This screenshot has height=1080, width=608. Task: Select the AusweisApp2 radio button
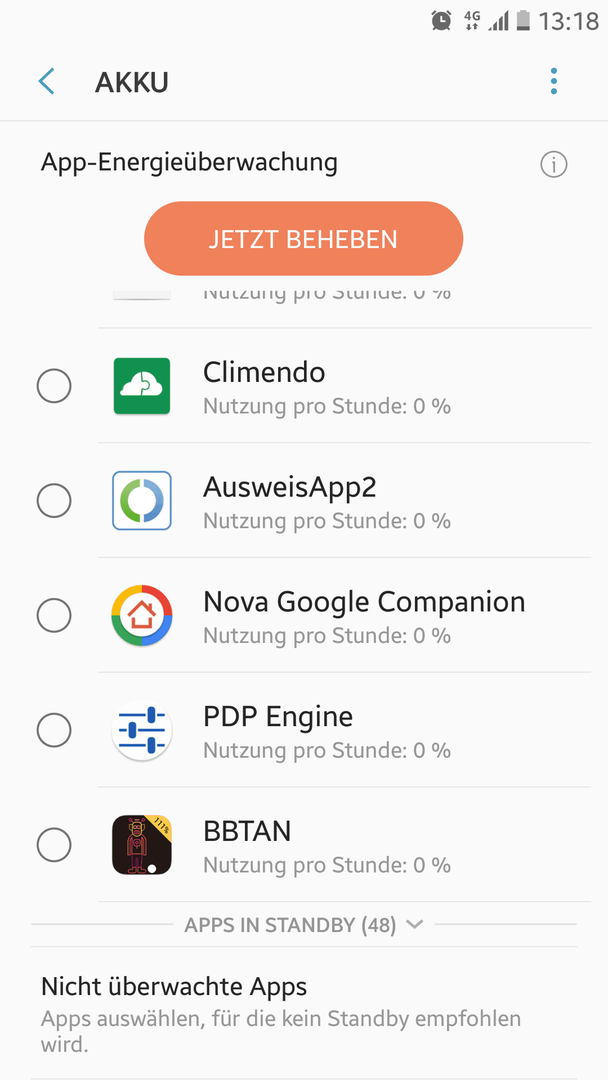[54, 501]
